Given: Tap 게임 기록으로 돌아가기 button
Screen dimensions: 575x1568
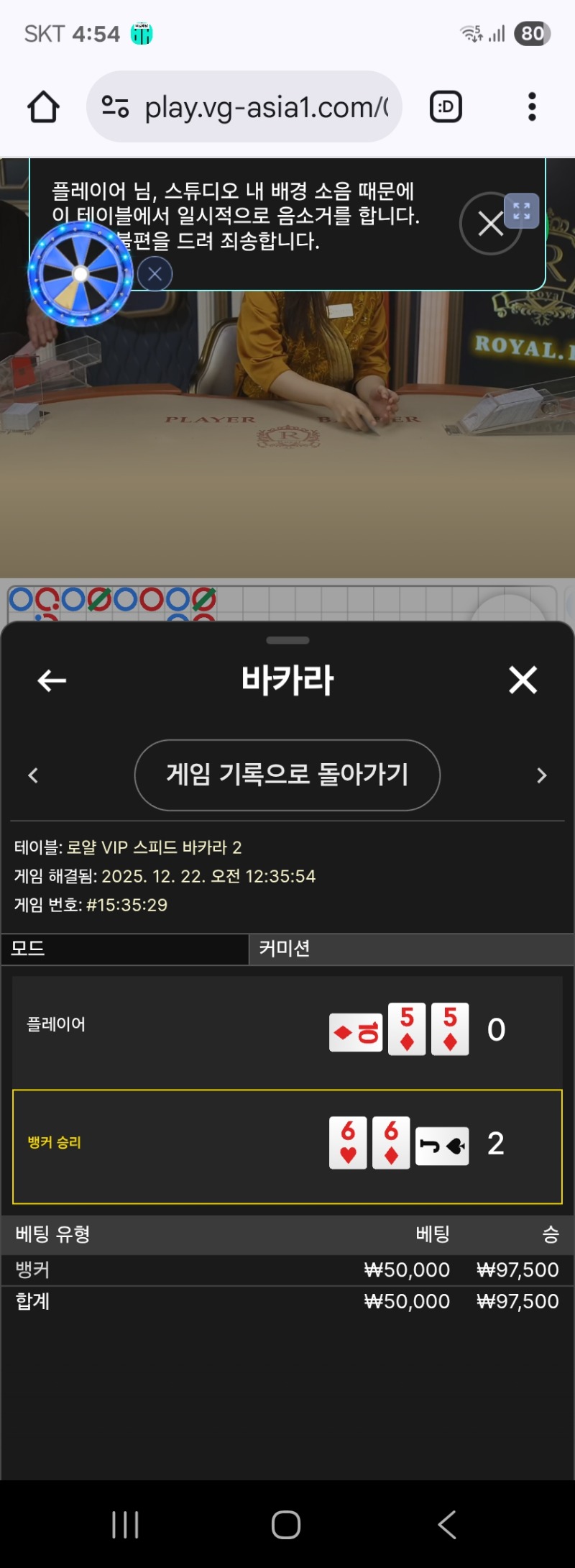Looking at the screenshot, I should click(x=287, y=775).
